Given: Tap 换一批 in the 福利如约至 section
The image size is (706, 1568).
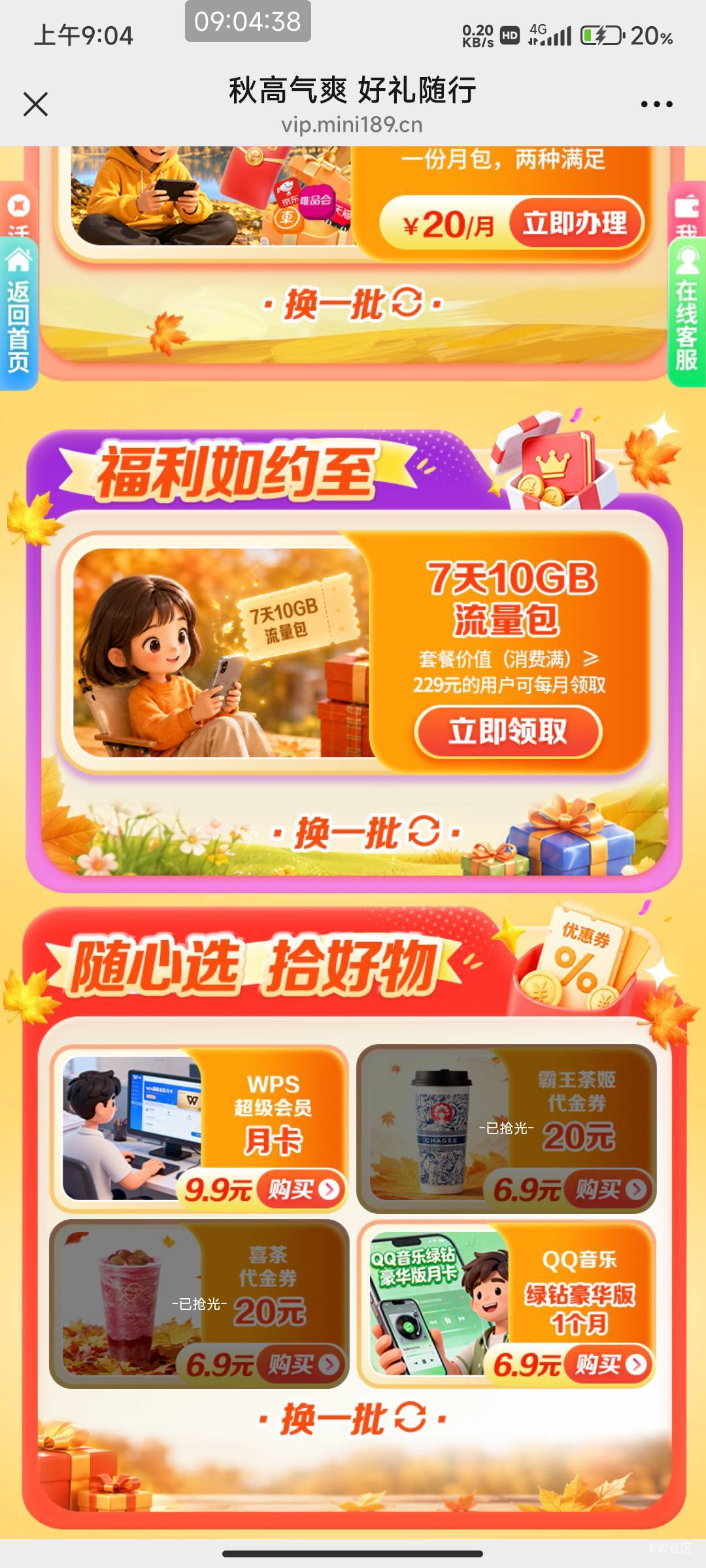Looking at the screenshot, I should [x=368, y=833].
